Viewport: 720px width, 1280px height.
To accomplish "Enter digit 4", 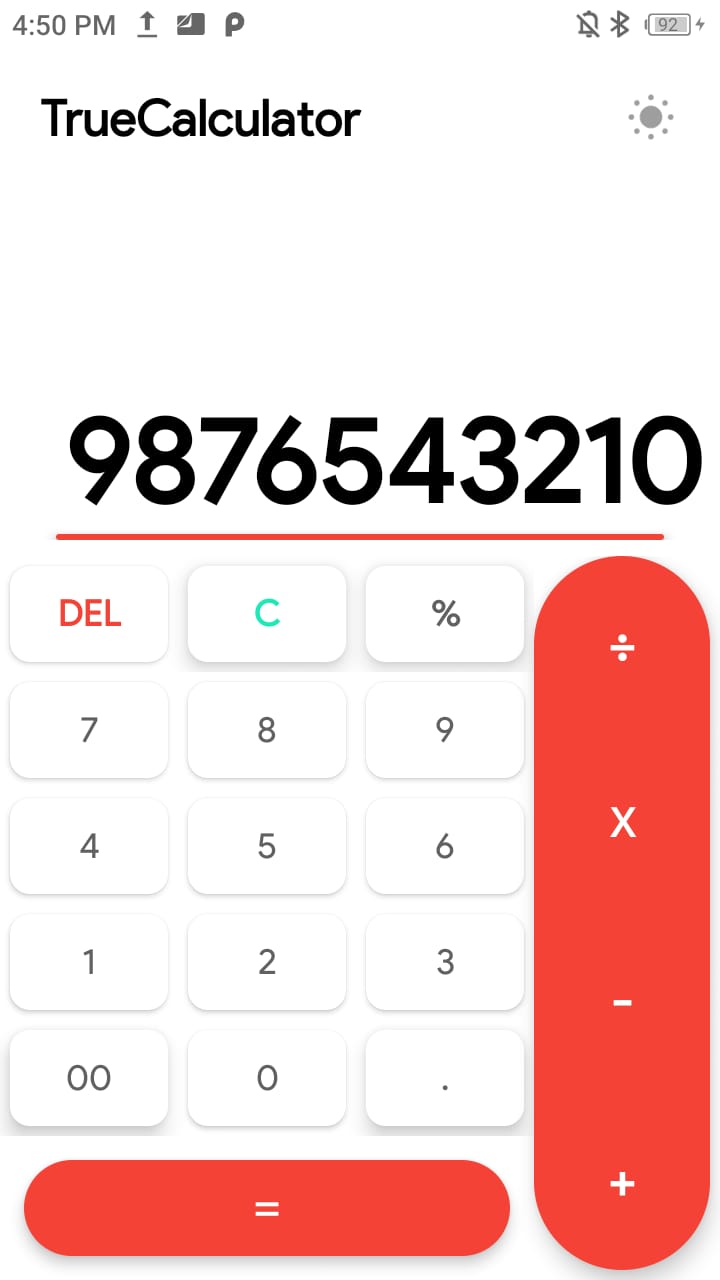I will tap(89, 846).
